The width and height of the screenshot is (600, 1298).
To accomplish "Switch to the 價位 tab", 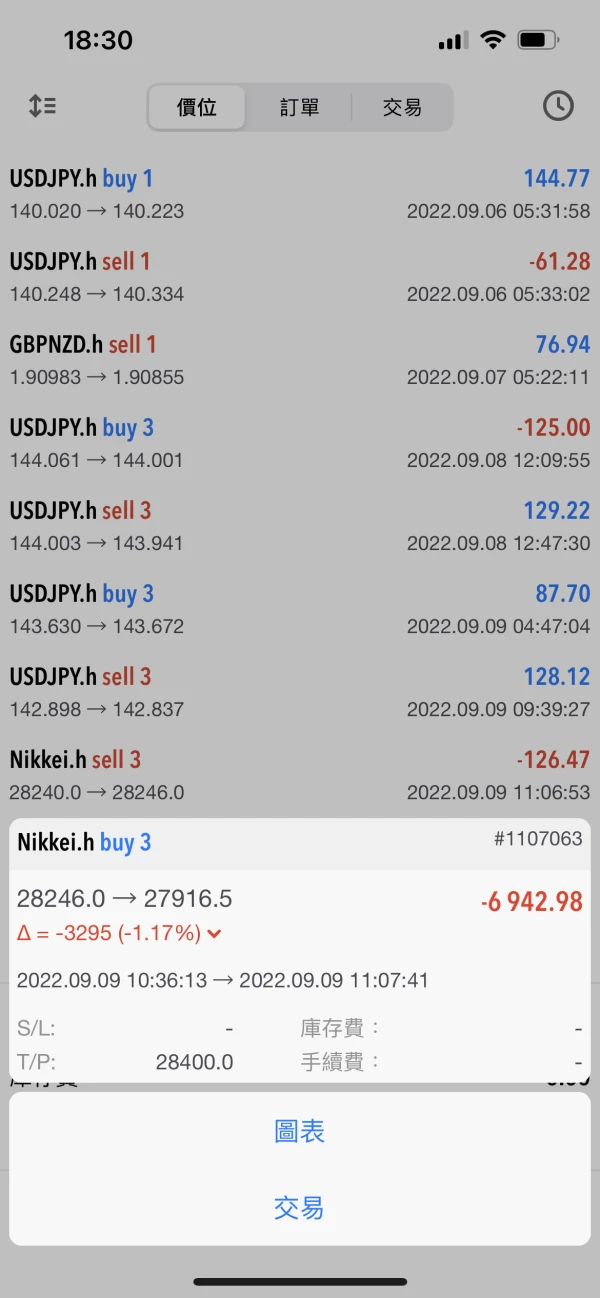I will (x=197, y=107).
